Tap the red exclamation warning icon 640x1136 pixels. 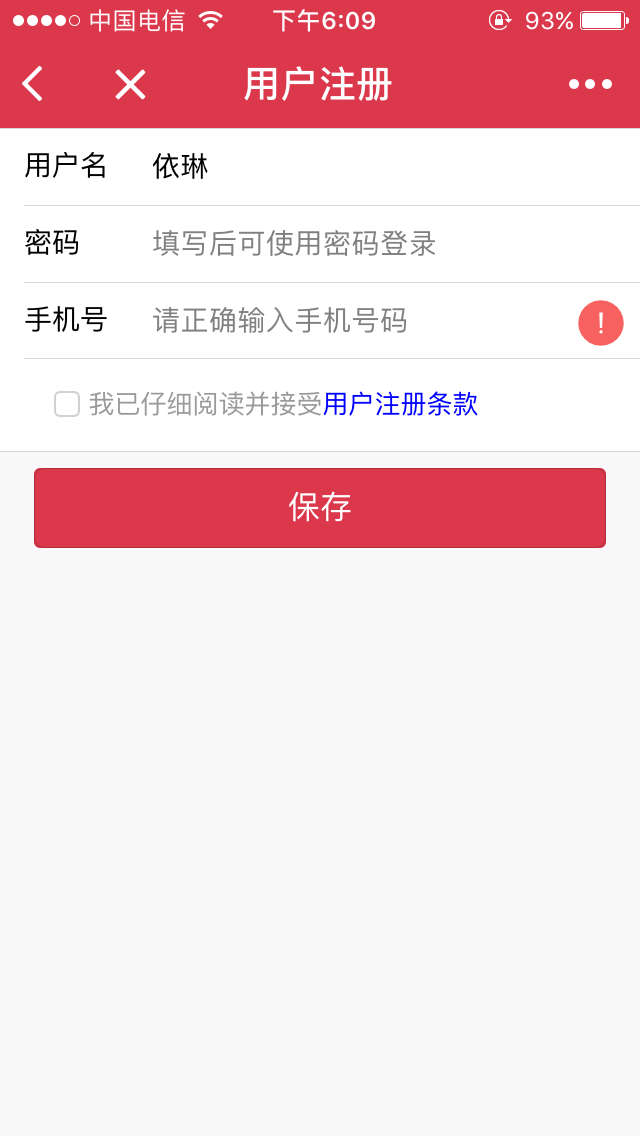(x=601, y=323)
